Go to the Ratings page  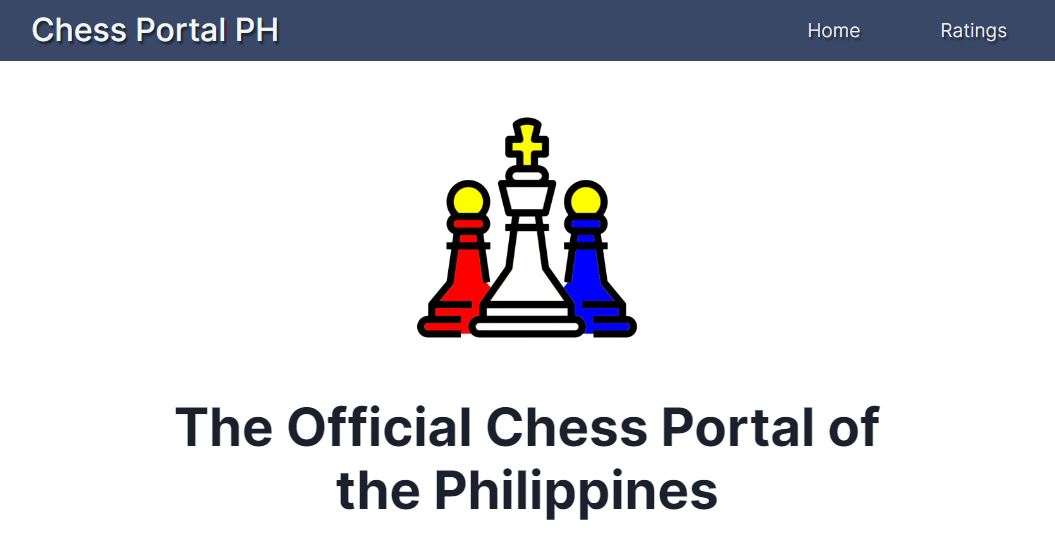coord(973,30)
